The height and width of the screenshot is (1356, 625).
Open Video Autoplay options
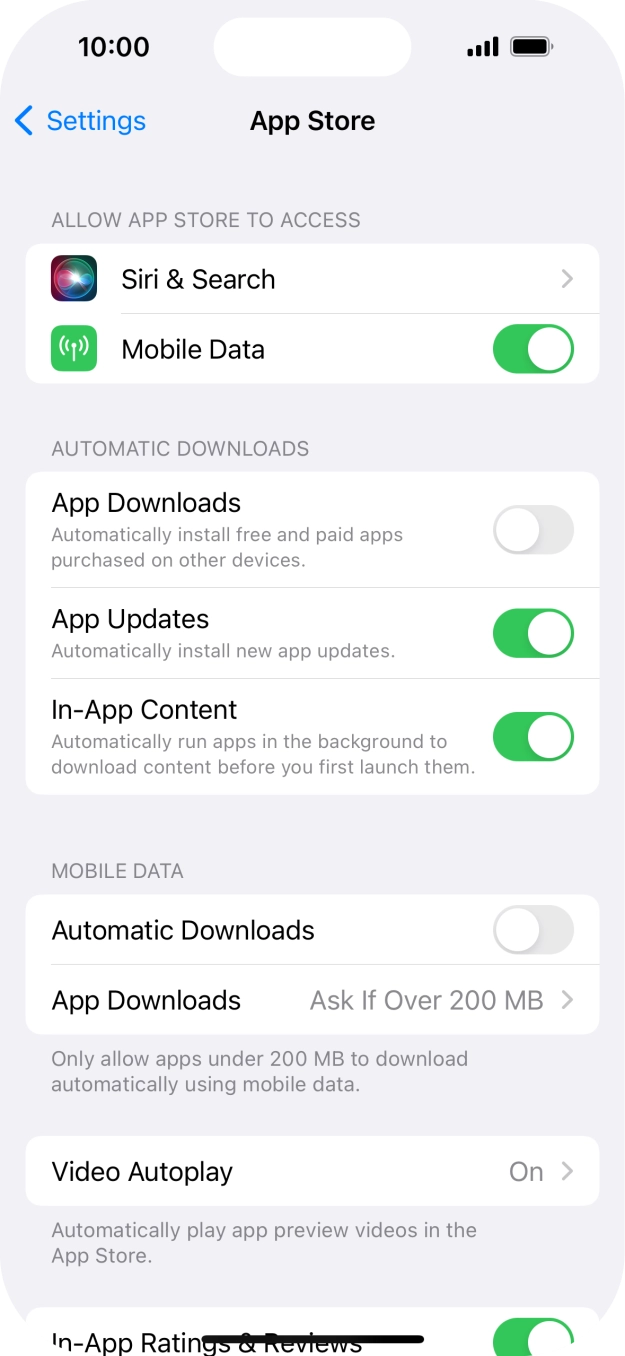pyautogui.click(x=312, y=1171)
